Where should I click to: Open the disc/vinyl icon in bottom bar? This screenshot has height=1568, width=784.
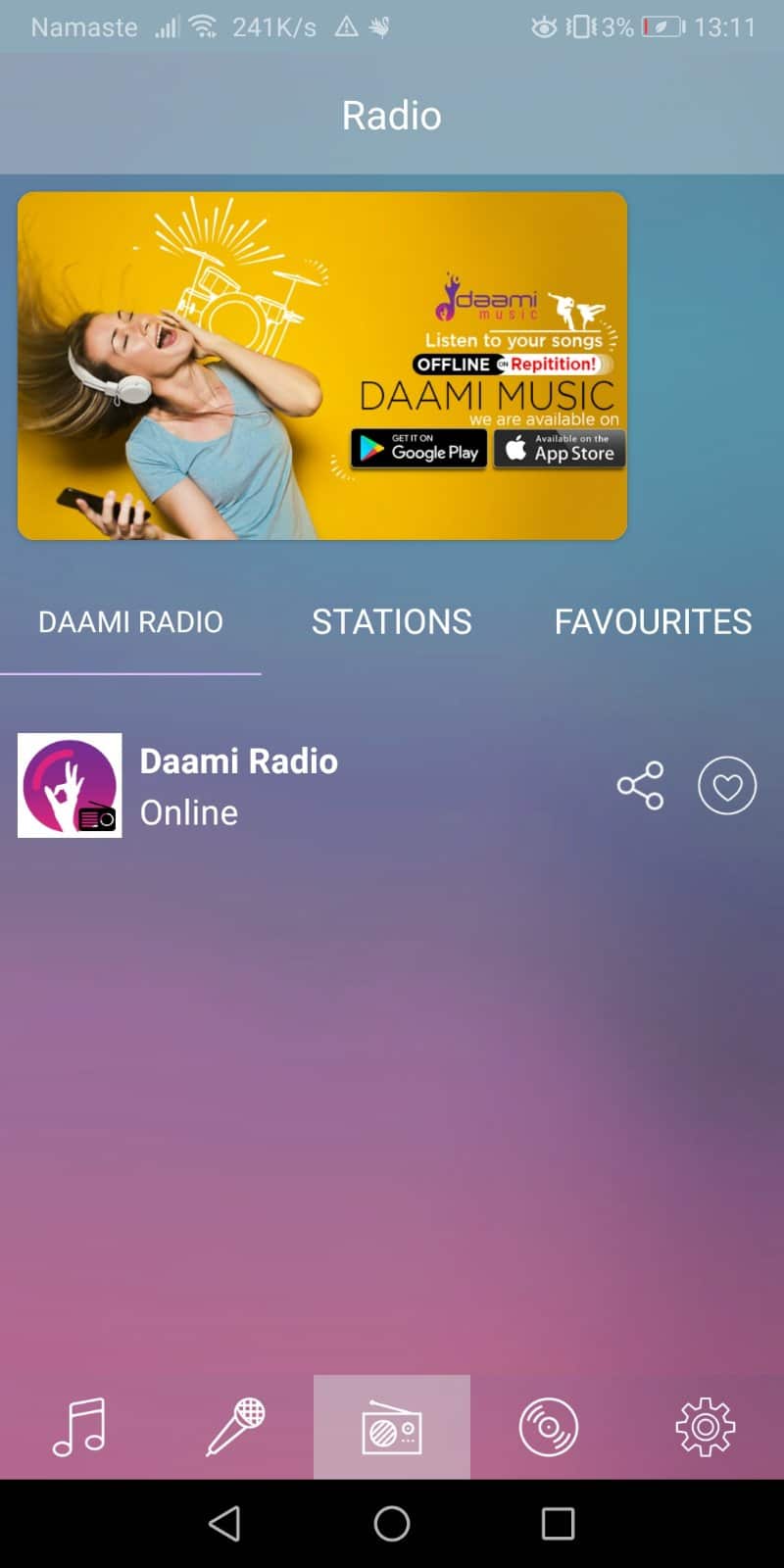(x=548, y=1427)
